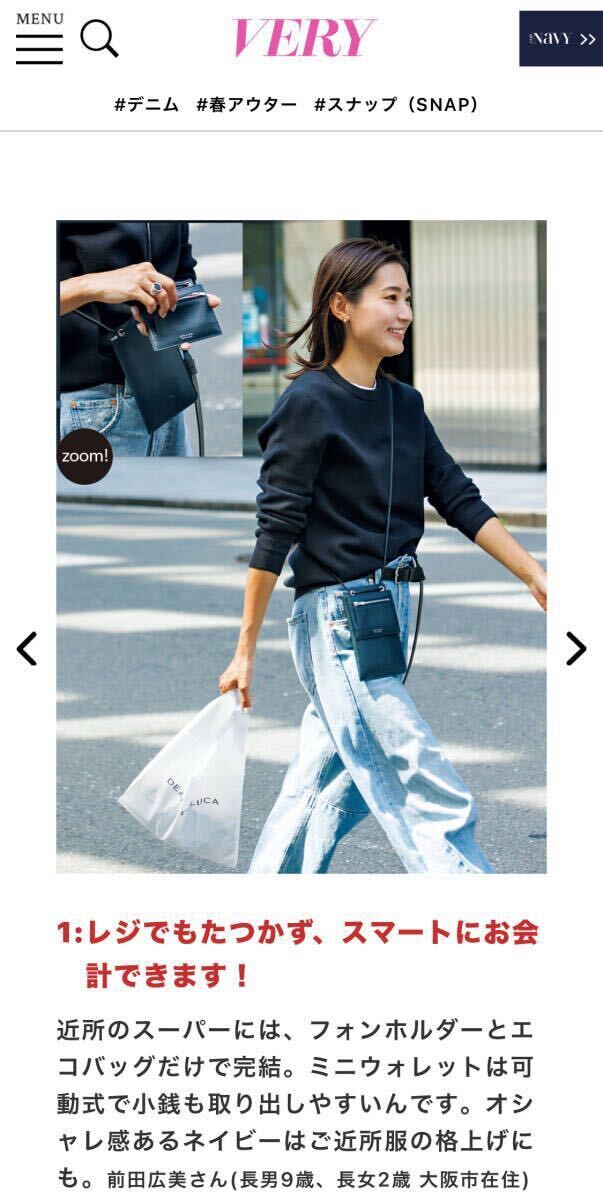Tap the zoom! badge on photo
The height and width of the screenshot is (1200, 603).
85,456
